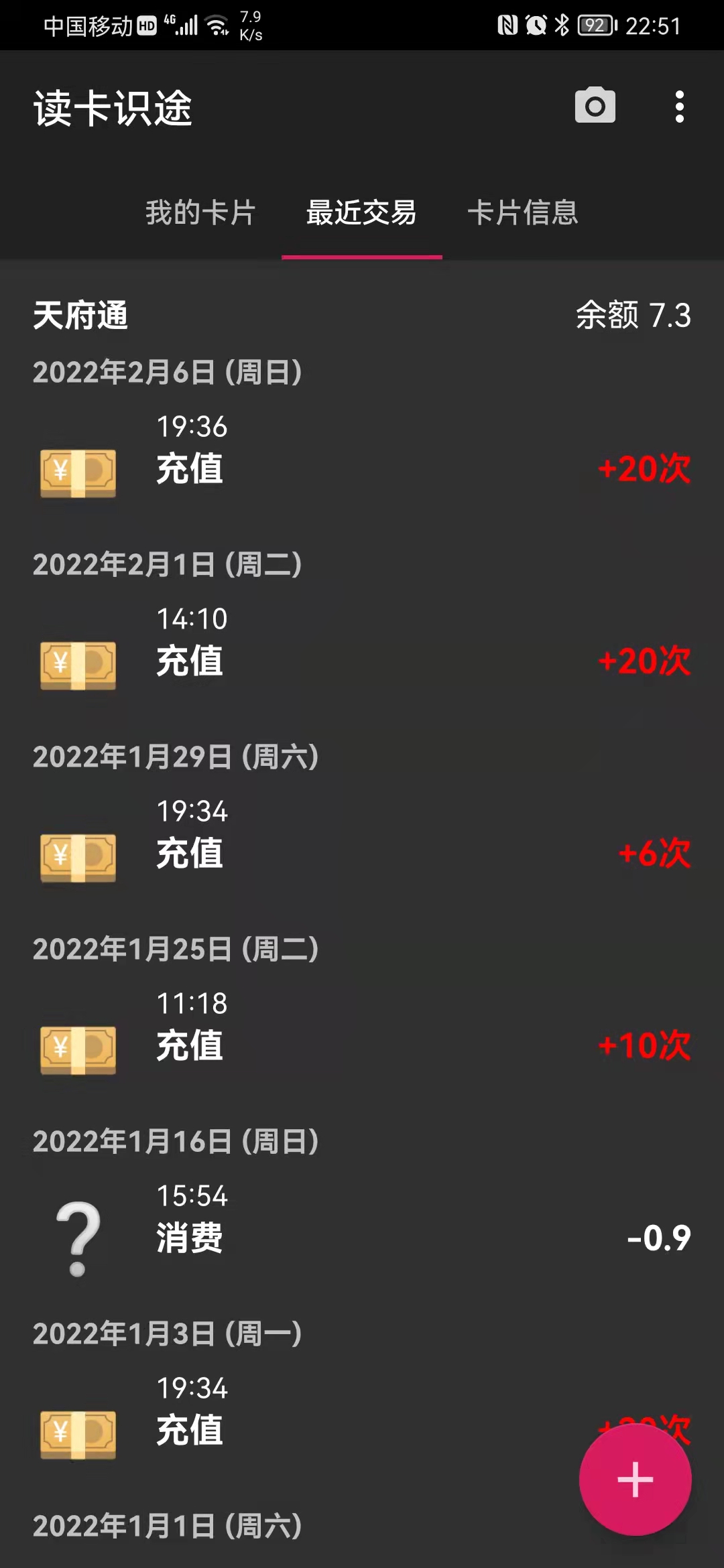Screen dimensions: 724x1568
Task: Tap the pink plus floating button
Action: point(635,1480)
